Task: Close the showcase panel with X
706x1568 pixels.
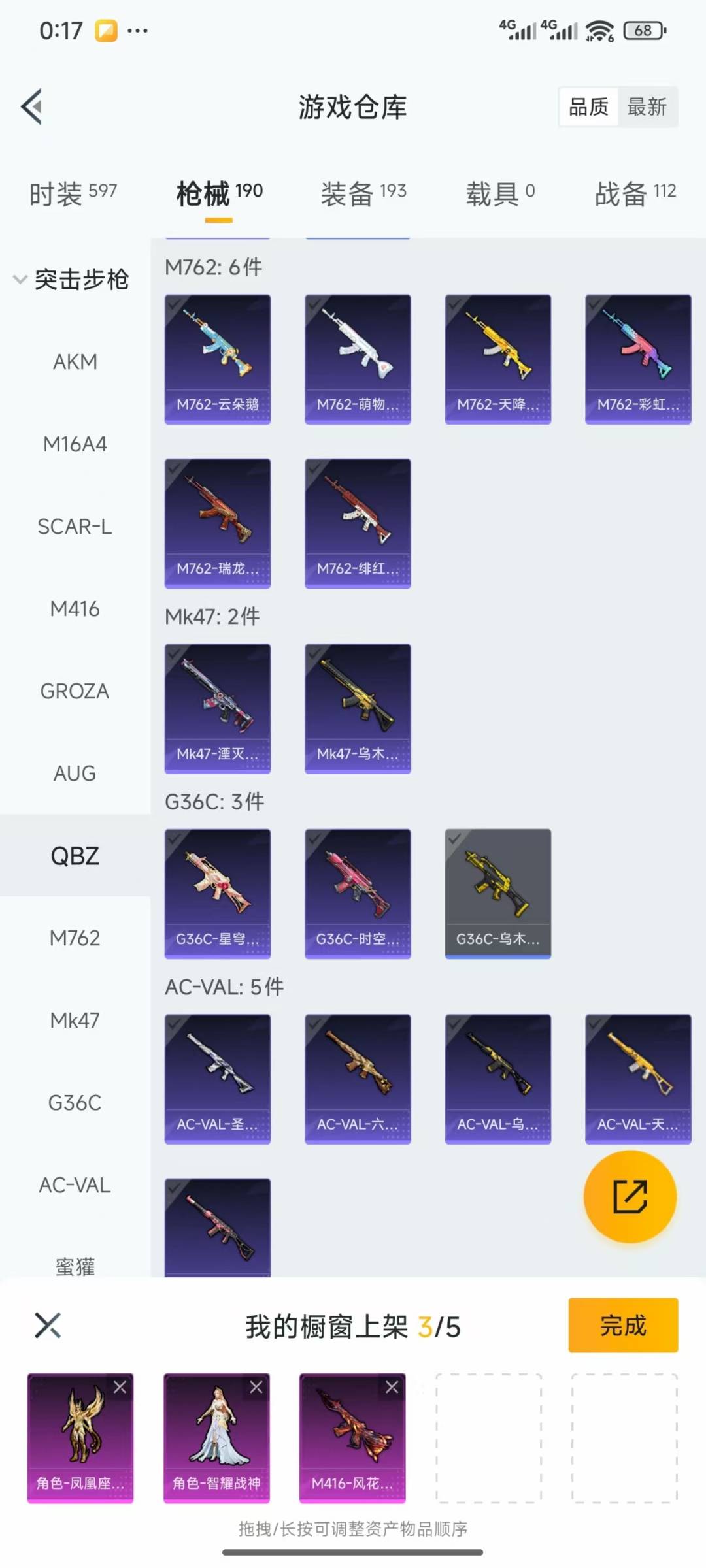Action: coord(48,1326)
